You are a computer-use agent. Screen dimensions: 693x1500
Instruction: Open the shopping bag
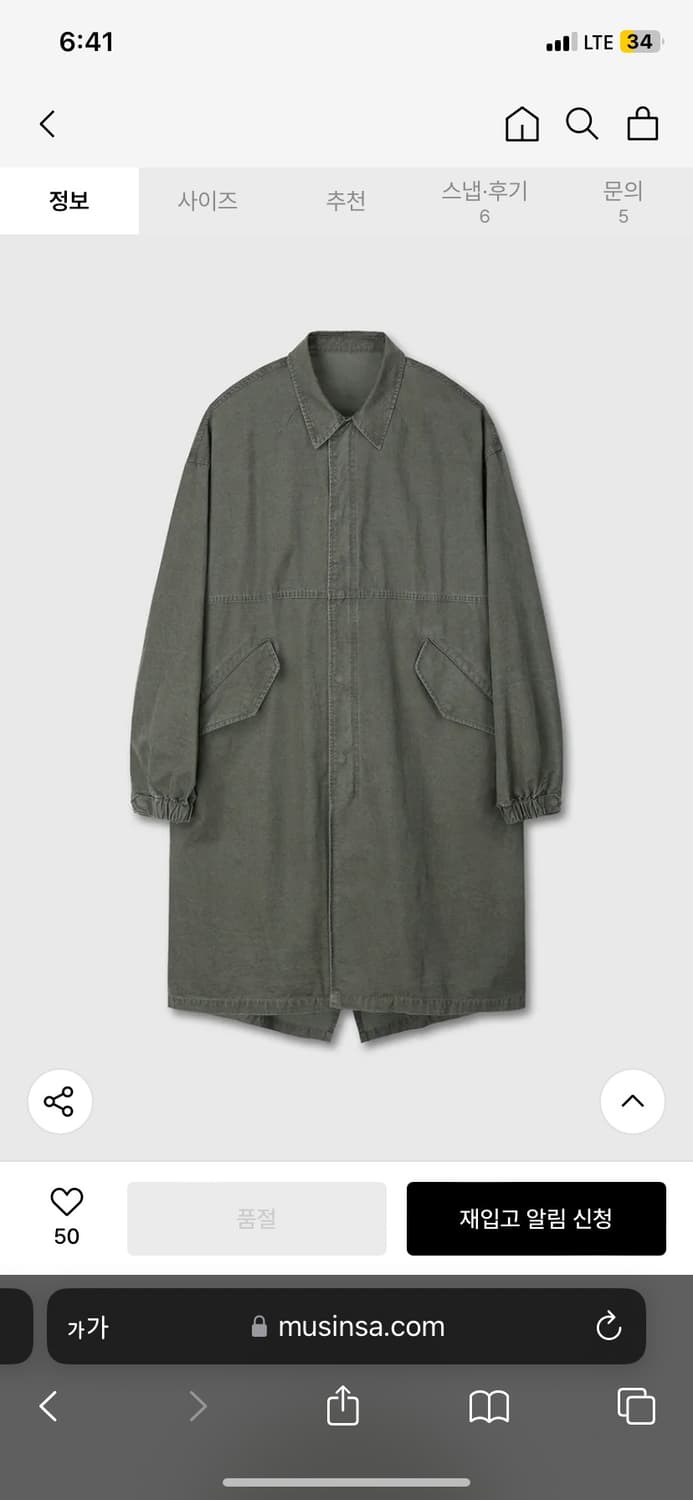(x=642, y=124)
